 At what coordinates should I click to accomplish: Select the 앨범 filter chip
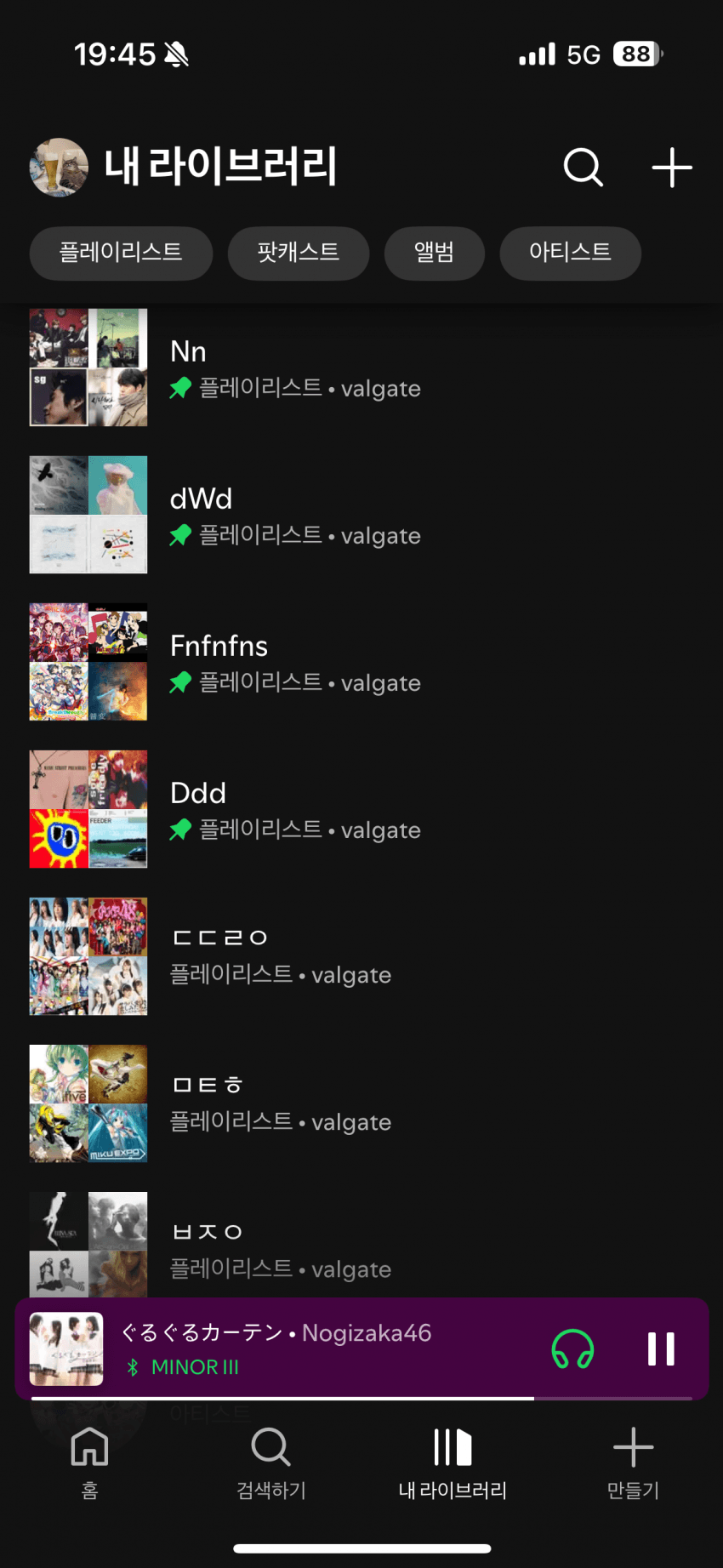click(x=434, y=253)
